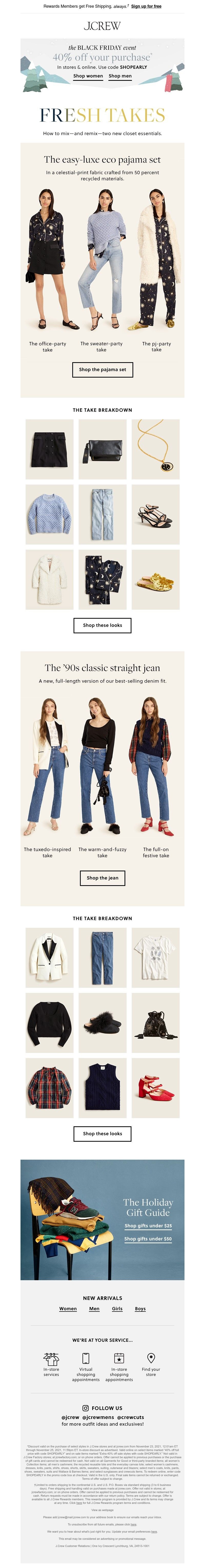Tap the Sign up for free link
The width and height of the screenshot is (205, 1568).
point(146,6)
